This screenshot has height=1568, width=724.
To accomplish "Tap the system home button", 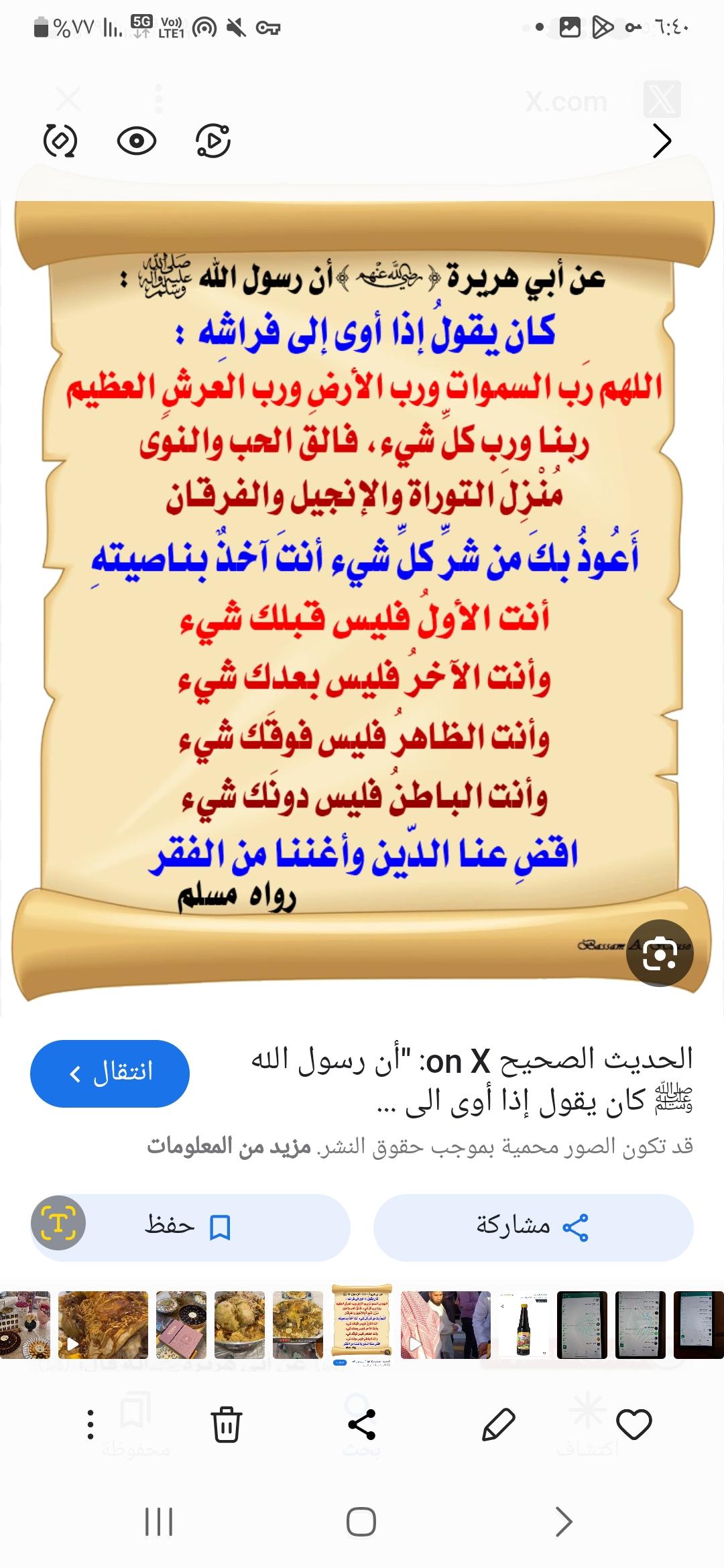I will tap(361, 1522).
